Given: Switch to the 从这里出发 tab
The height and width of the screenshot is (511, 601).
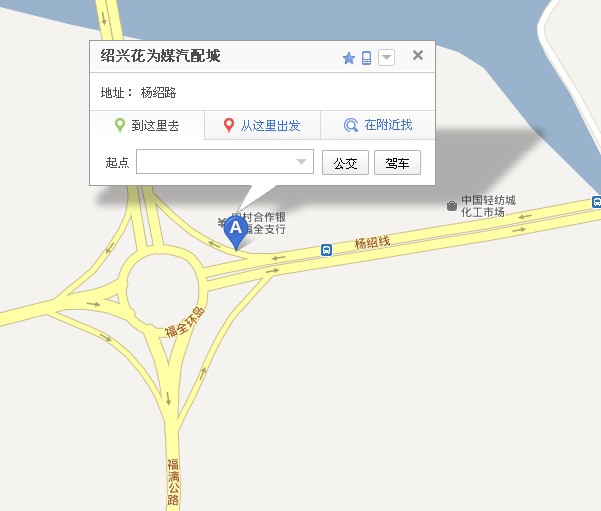Looking at the screenshot, I should tap(262, 126).
